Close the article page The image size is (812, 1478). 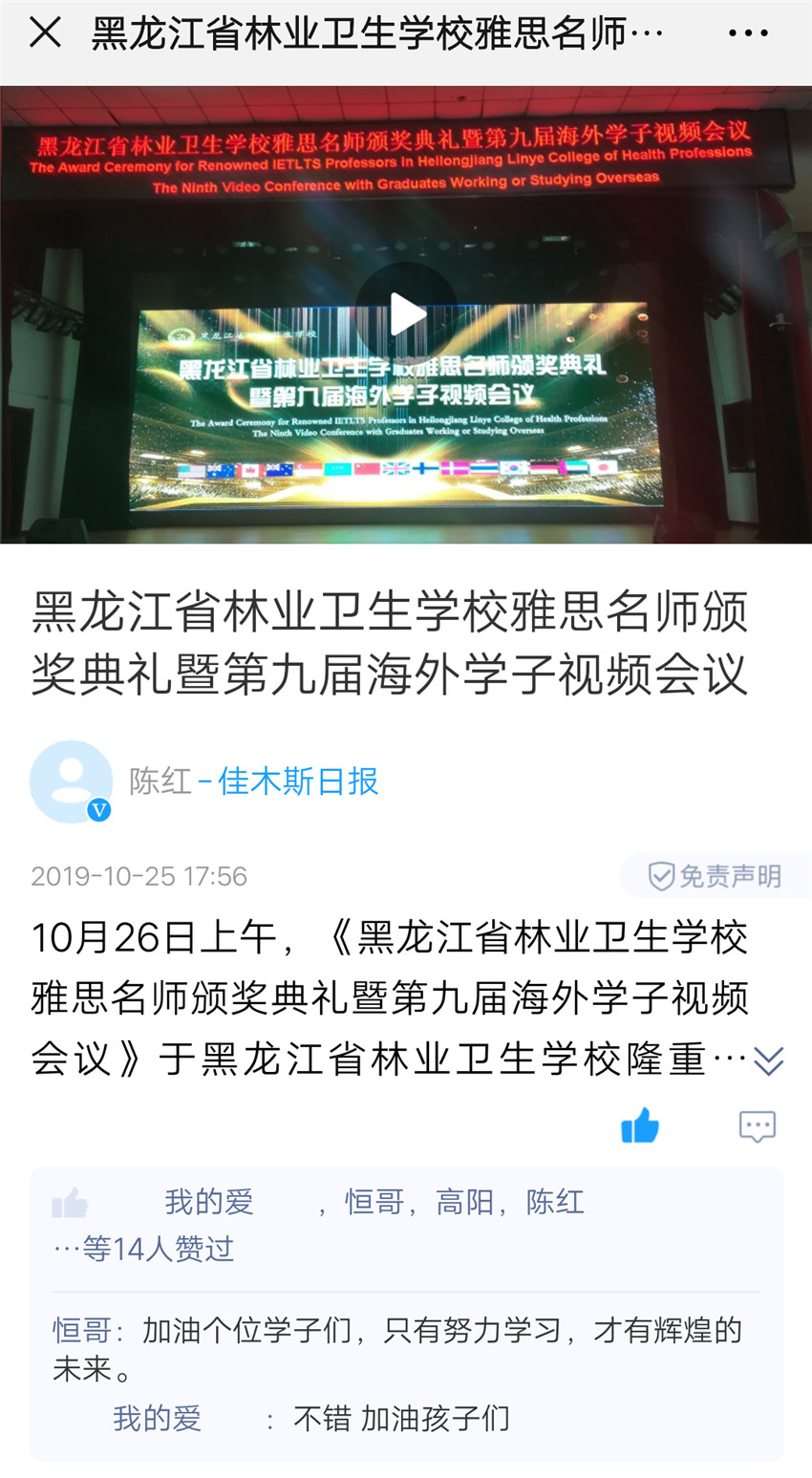[x=45, y=33]
